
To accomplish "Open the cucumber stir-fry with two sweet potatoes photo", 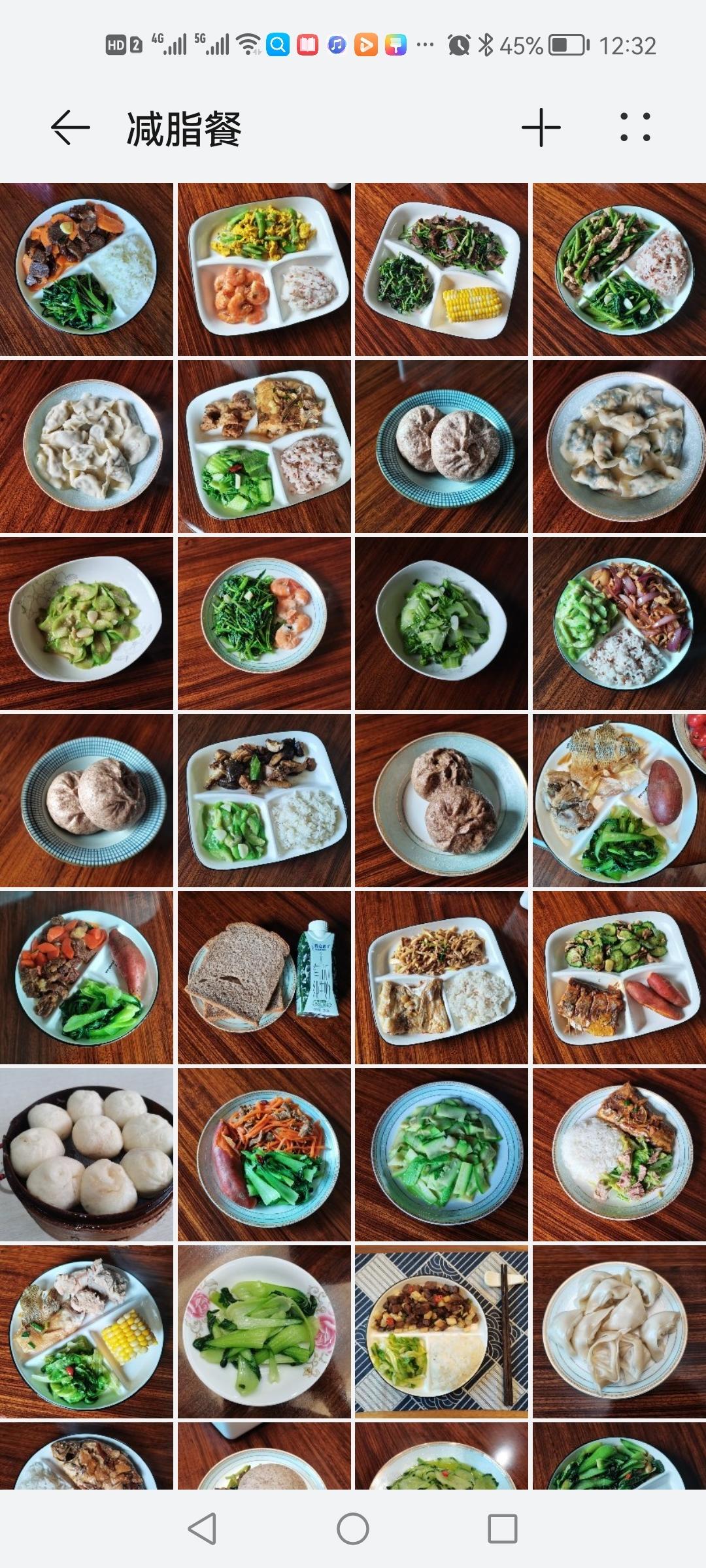I will tap(618, 977).
